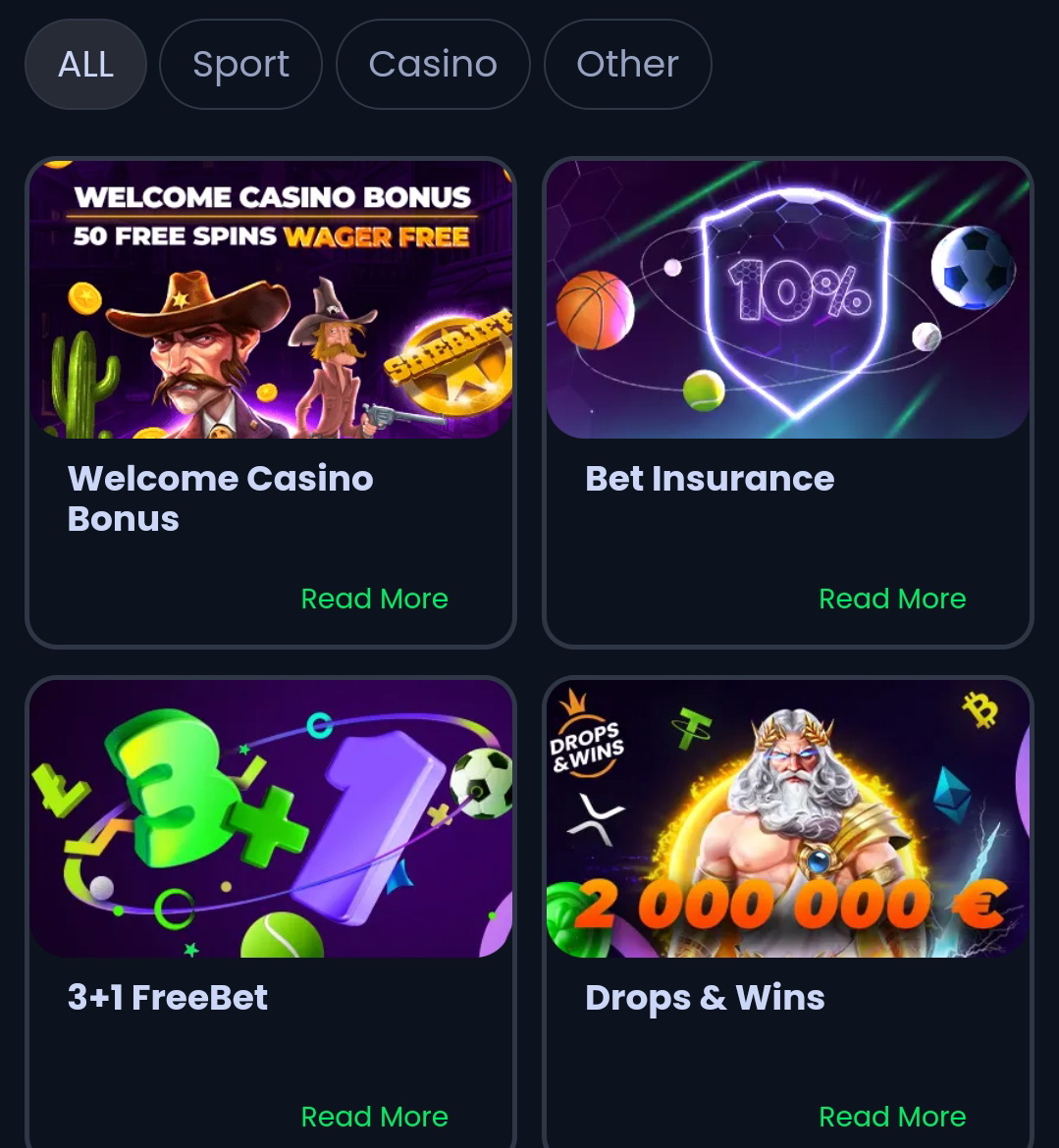Image resolution: width=1059 pixels, height=1148 pixels.
Task: Show the Other promotions category
Action: coord(627,65)
